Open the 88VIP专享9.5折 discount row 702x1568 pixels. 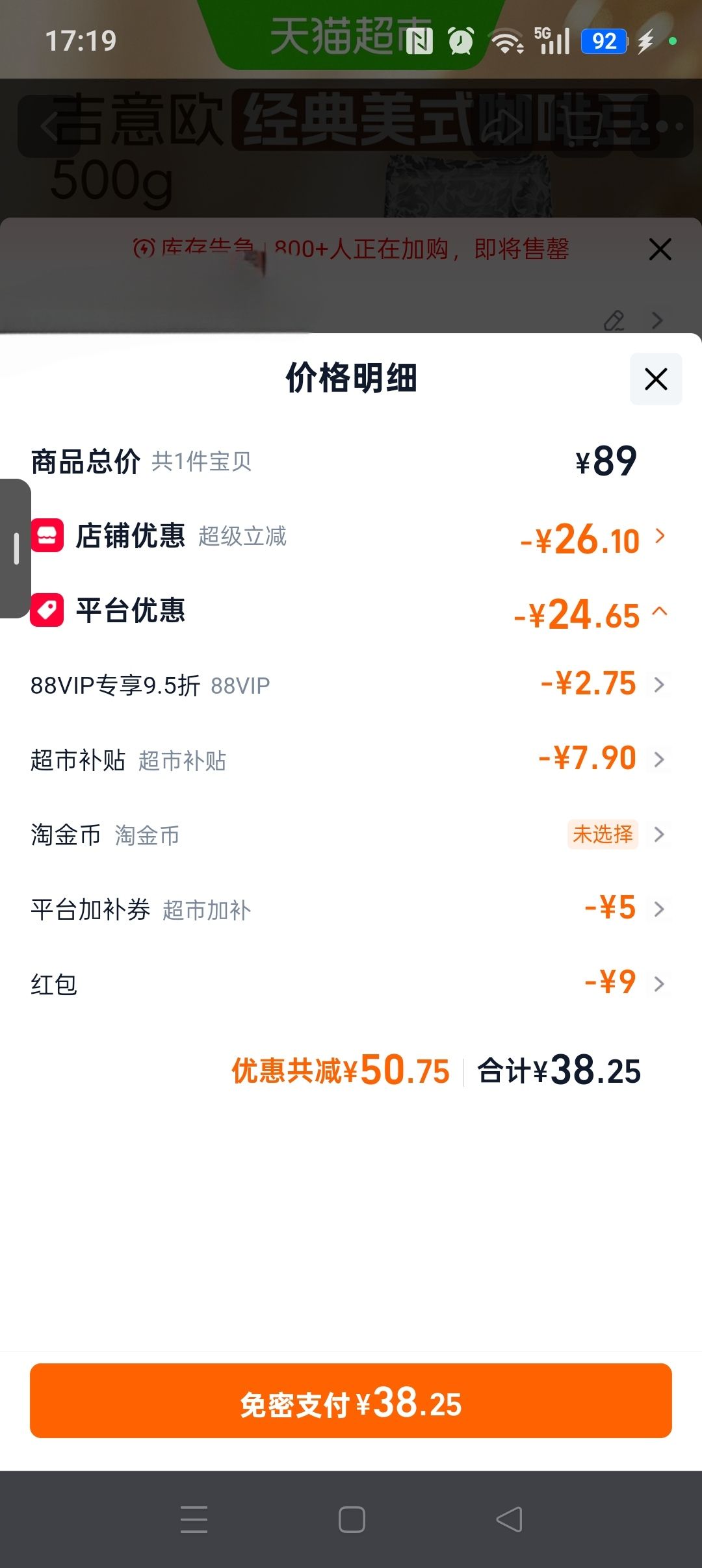point(351,685)
